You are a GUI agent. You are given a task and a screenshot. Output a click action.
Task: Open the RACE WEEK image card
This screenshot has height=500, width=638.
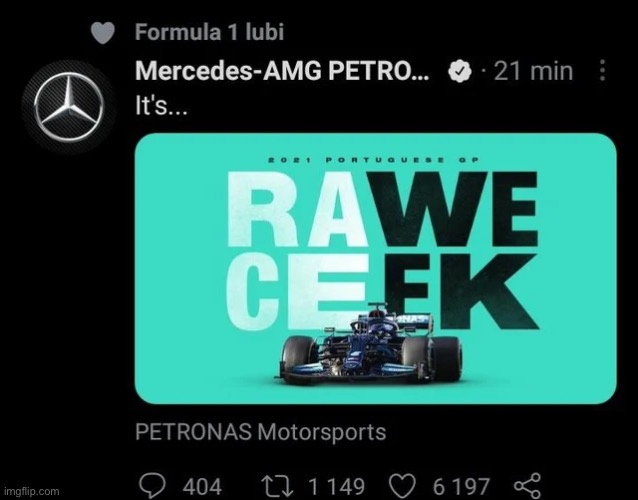(375, 268)
